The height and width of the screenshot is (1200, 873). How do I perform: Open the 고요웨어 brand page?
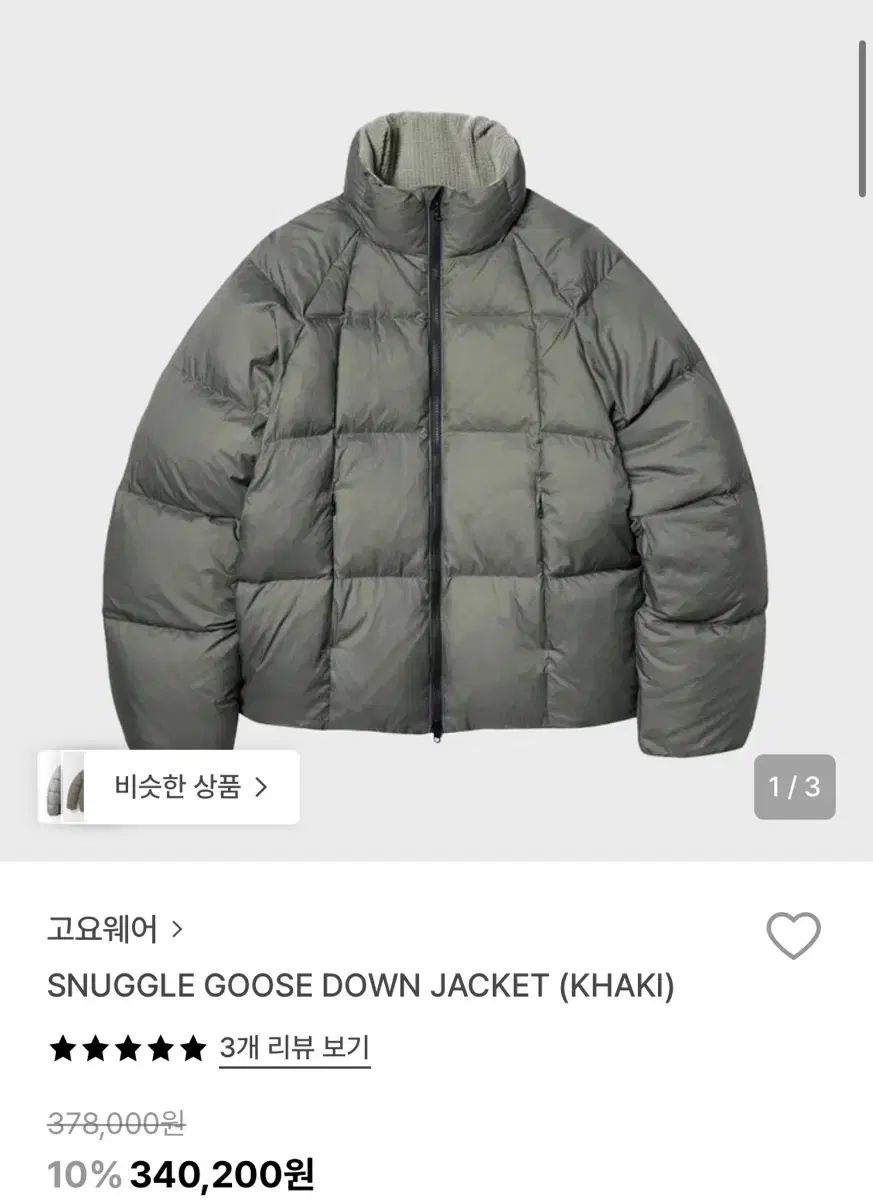[114, 930]
